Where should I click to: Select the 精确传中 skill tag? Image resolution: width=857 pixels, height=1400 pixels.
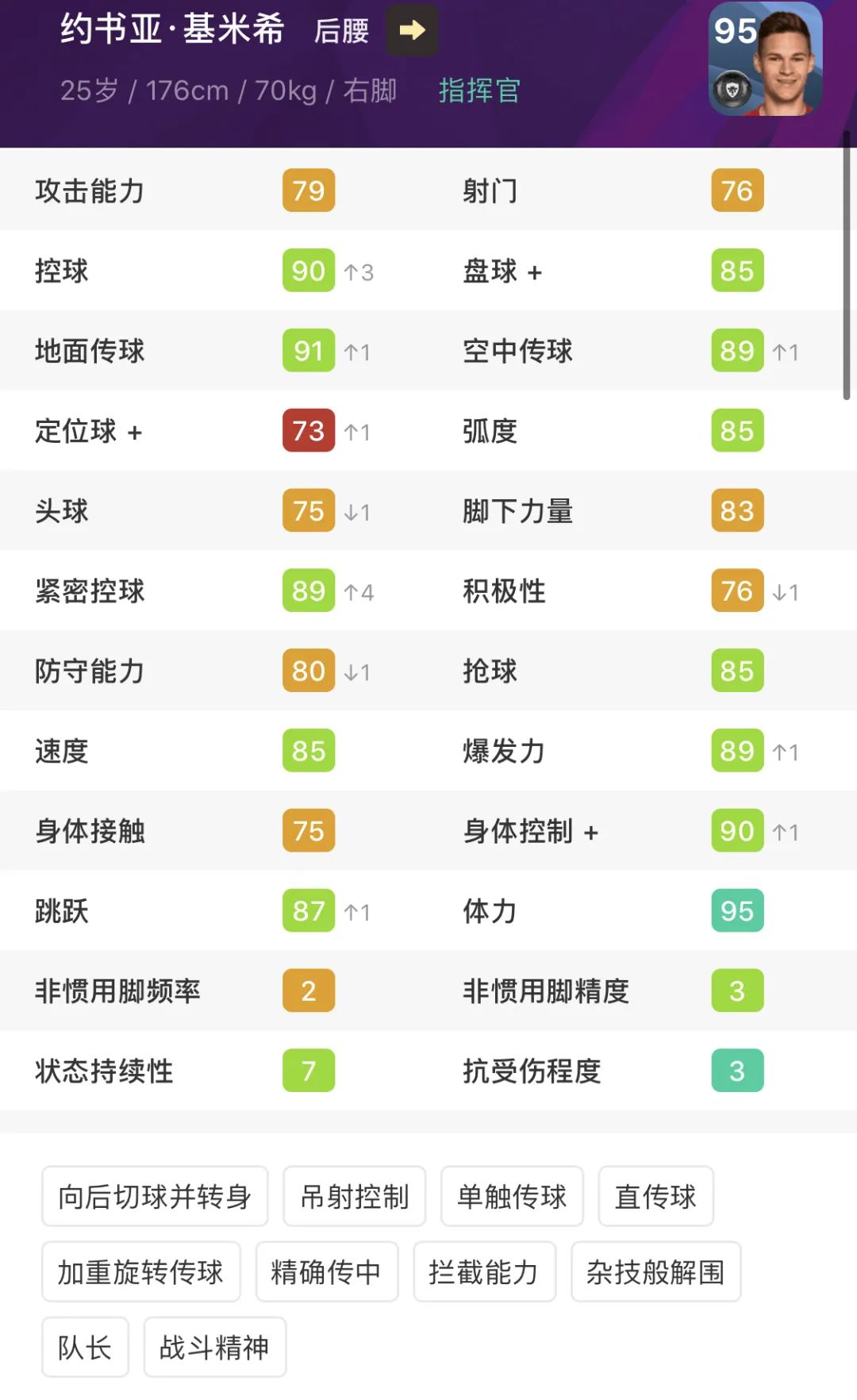[x=327, y=1271]
